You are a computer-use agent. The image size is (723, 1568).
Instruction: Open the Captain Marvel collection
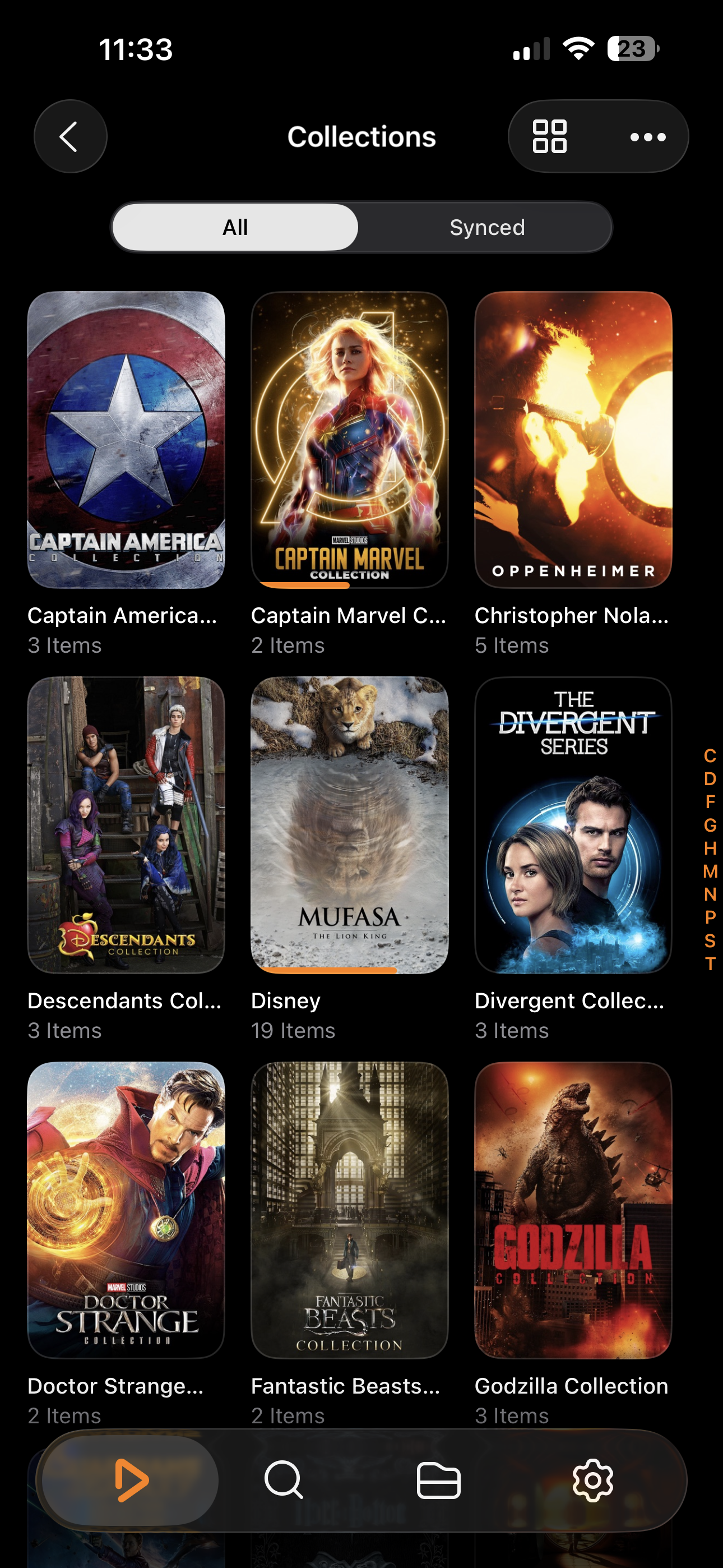(349, 440)
